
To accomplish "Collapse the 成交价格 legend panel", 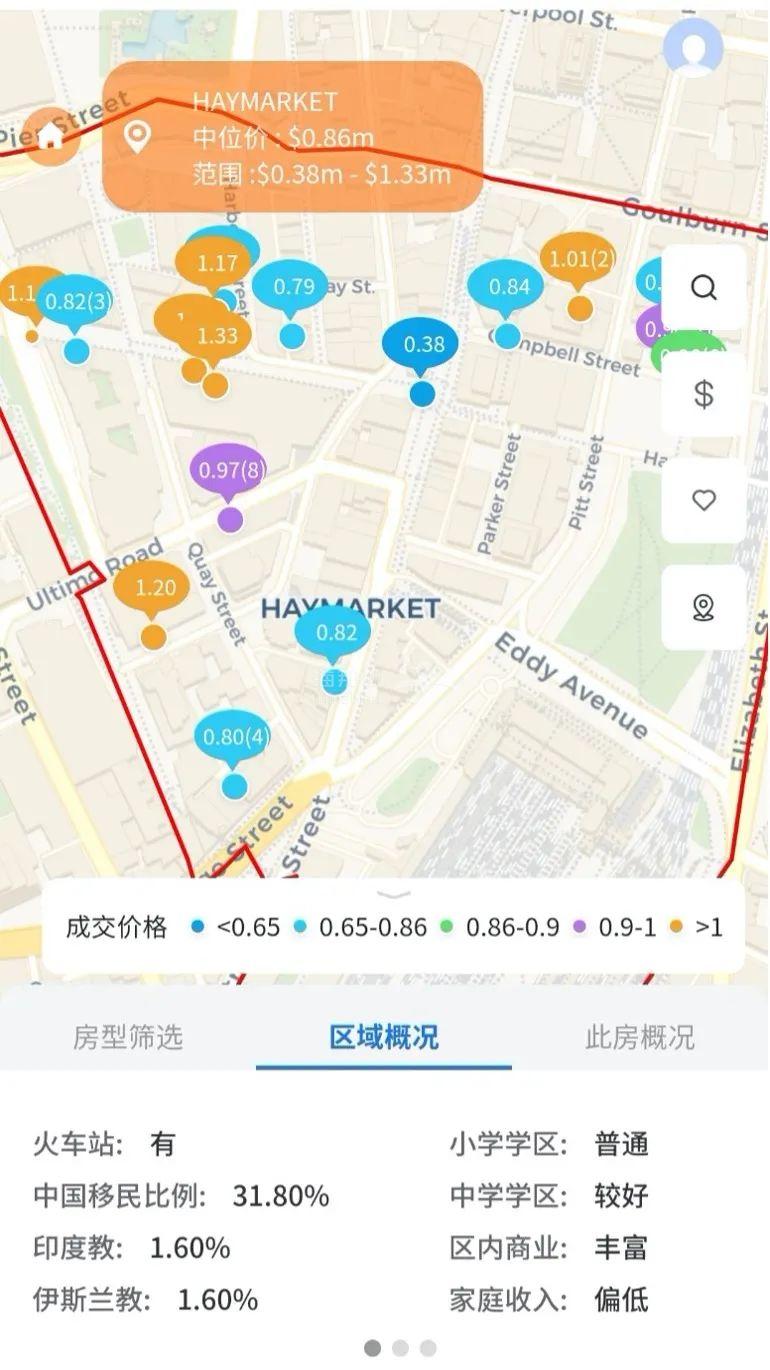I will pos(394,893).
